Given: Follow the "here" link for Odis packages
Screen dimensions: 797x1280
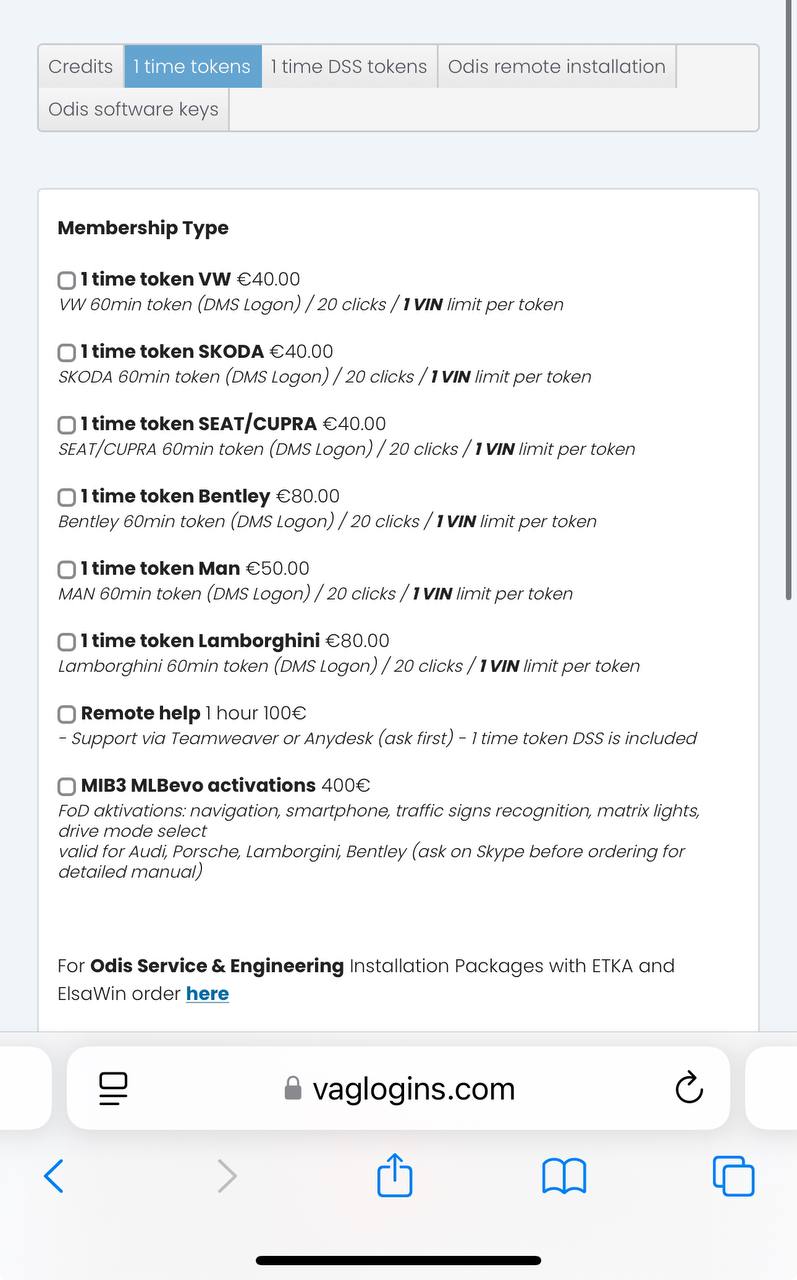Looking at the screenshot, I should 207,993.
